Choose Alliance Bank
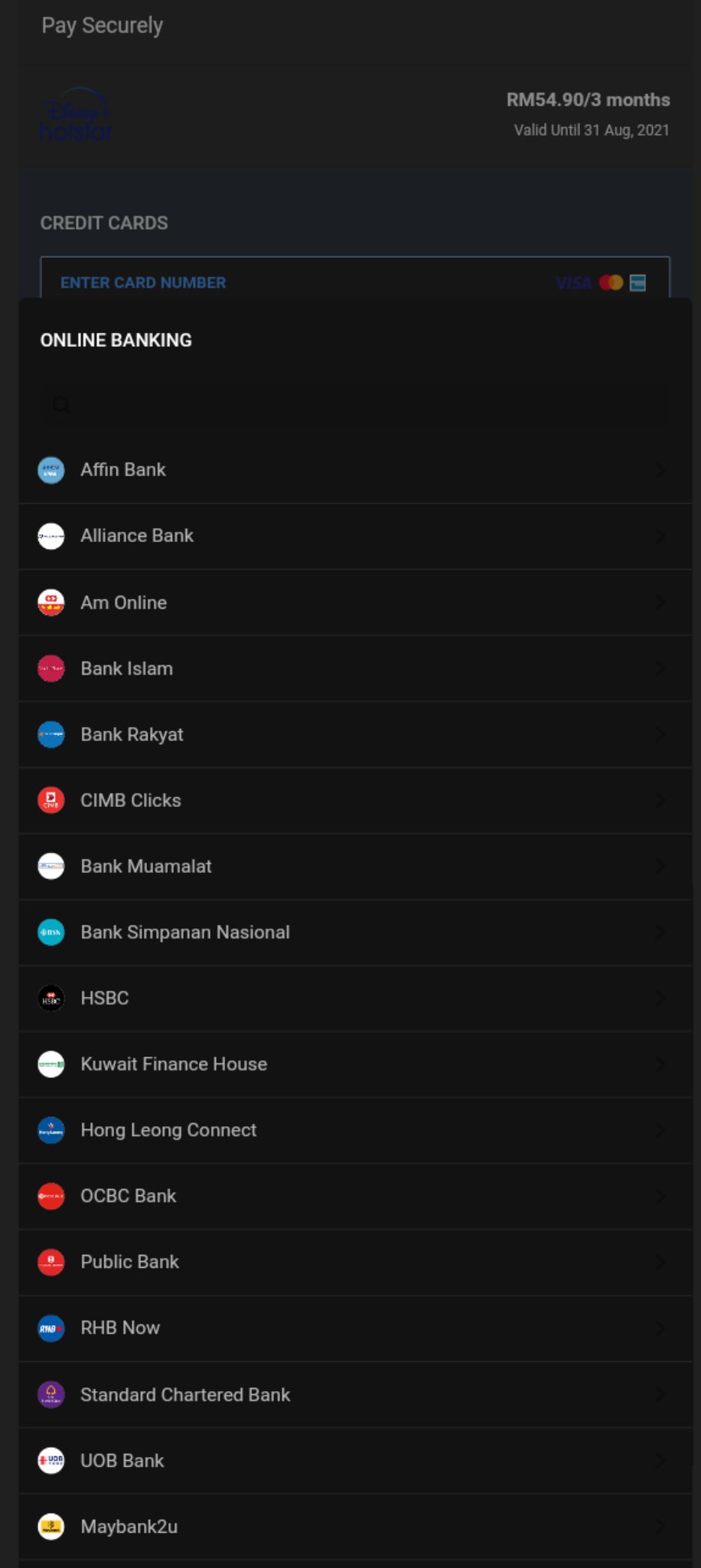Screen dimensions: 701x1568 pos(355,536)
